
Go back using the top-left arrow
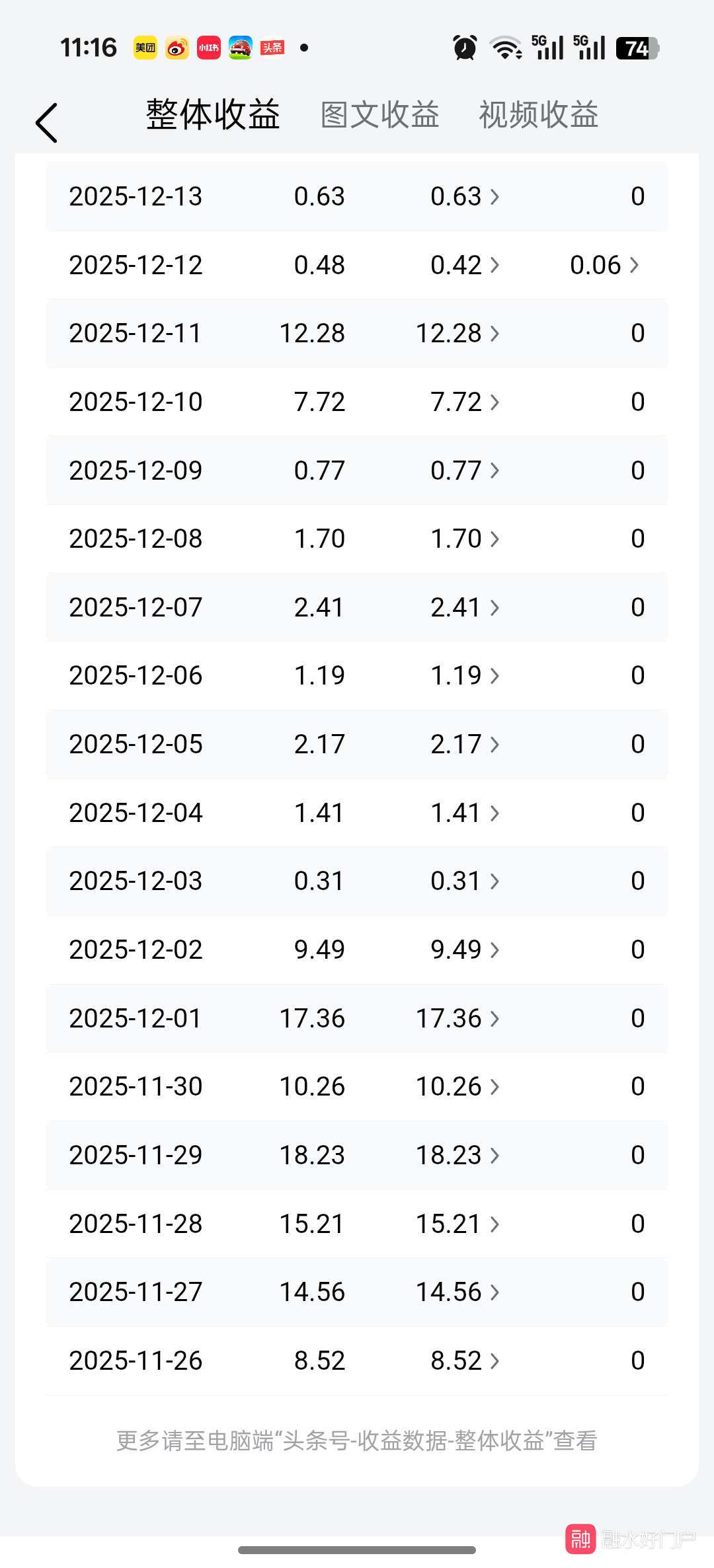(x=47, y=123)
